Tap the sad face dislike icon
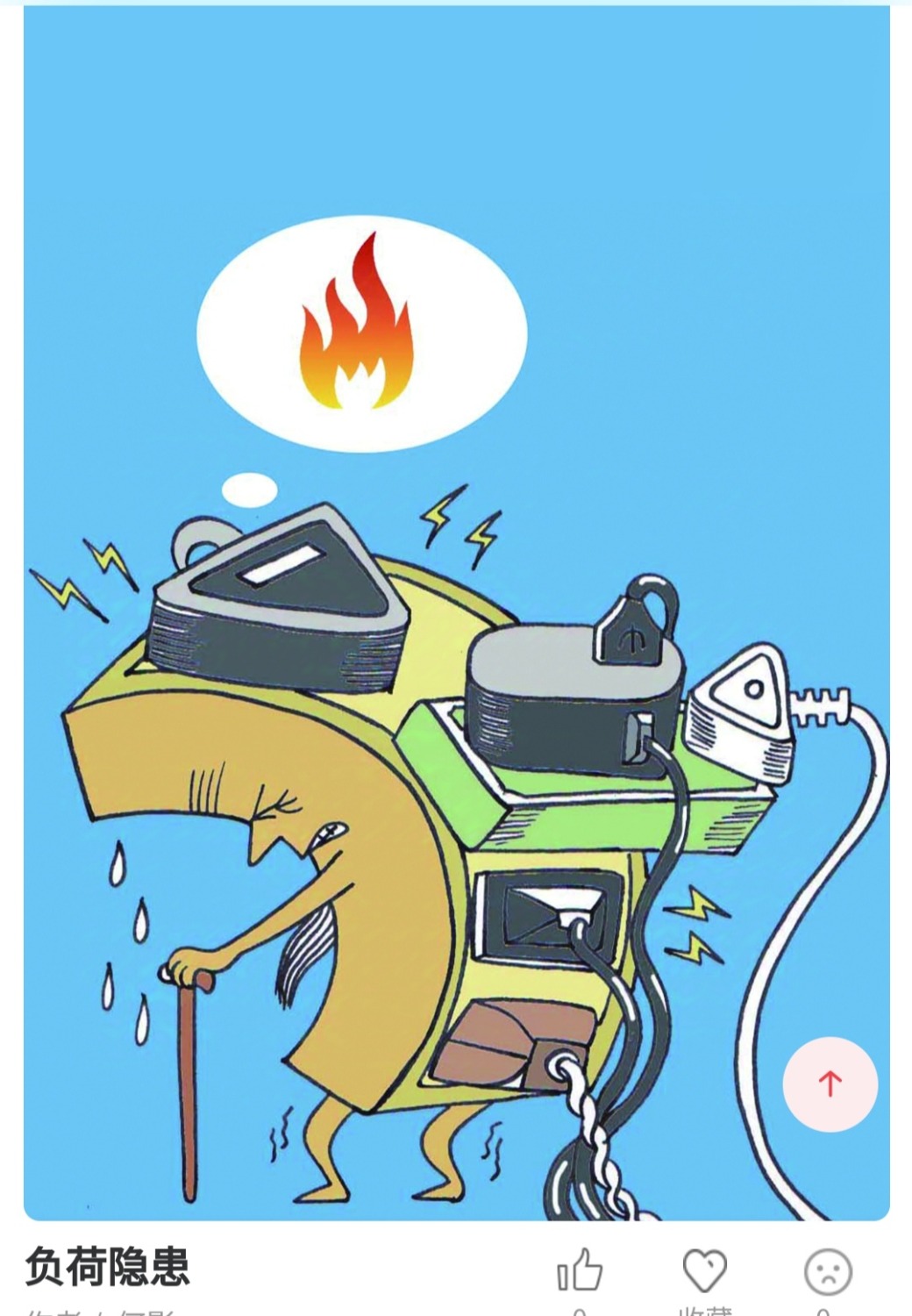Image resolution: width=912 pixels, height=1316 pixels. pos(828,1271)
